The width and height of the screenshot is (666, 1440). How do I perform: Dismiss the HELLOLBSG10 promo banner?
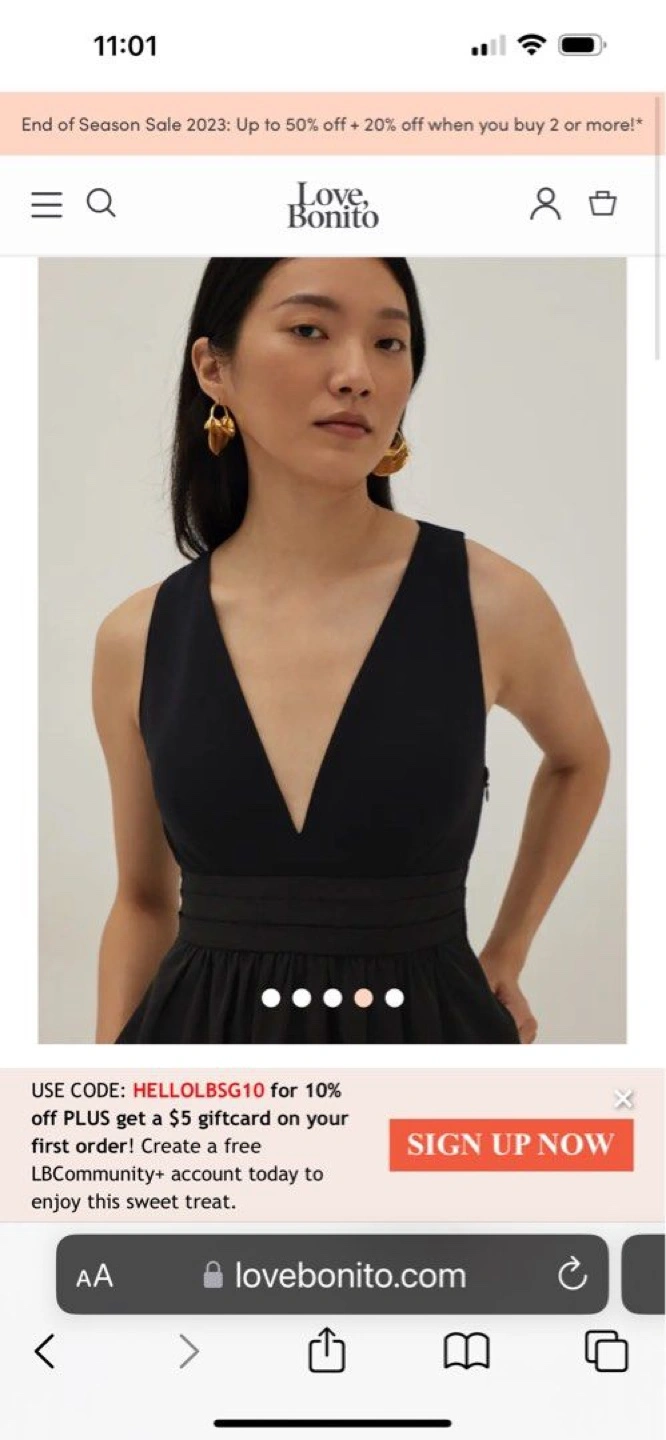pyautogui.click(x=623, y=1100)
